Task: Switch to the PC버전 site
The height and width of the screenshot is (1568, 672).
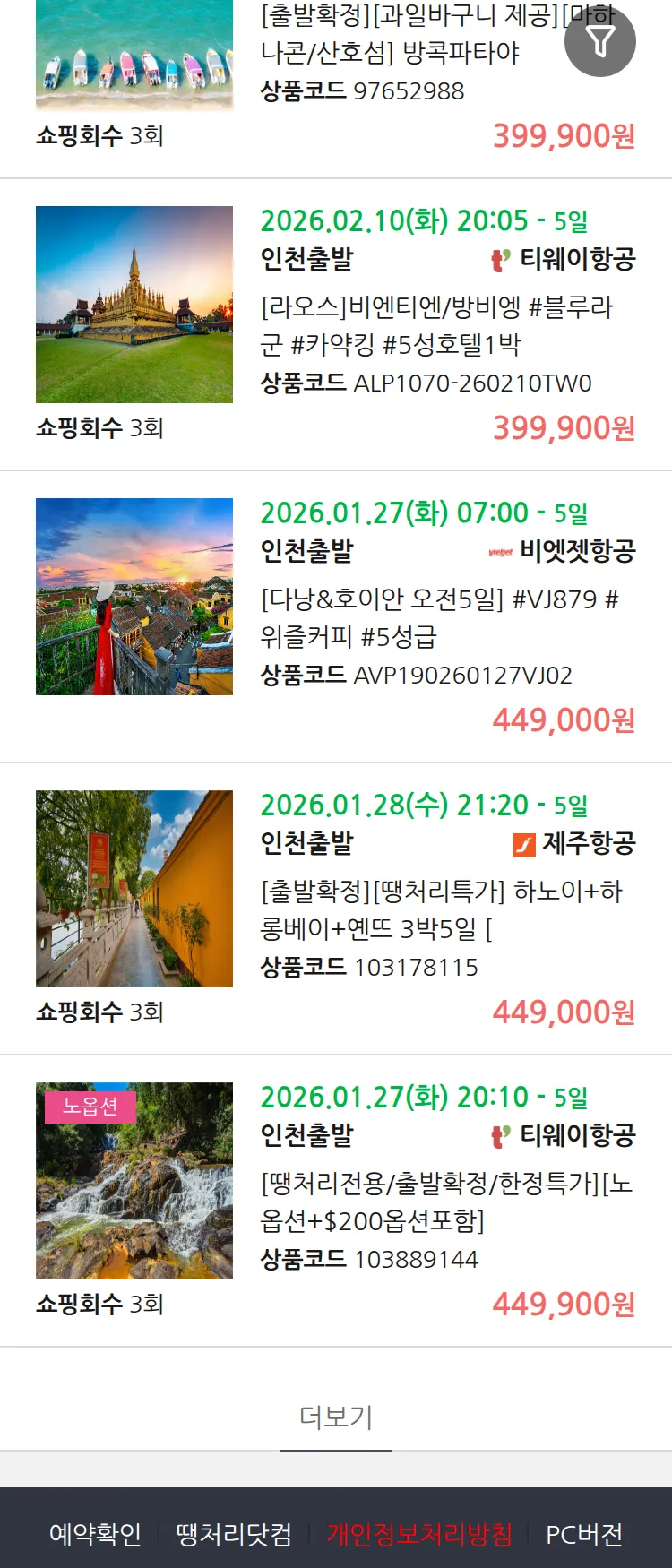Action: [584, 1534]
